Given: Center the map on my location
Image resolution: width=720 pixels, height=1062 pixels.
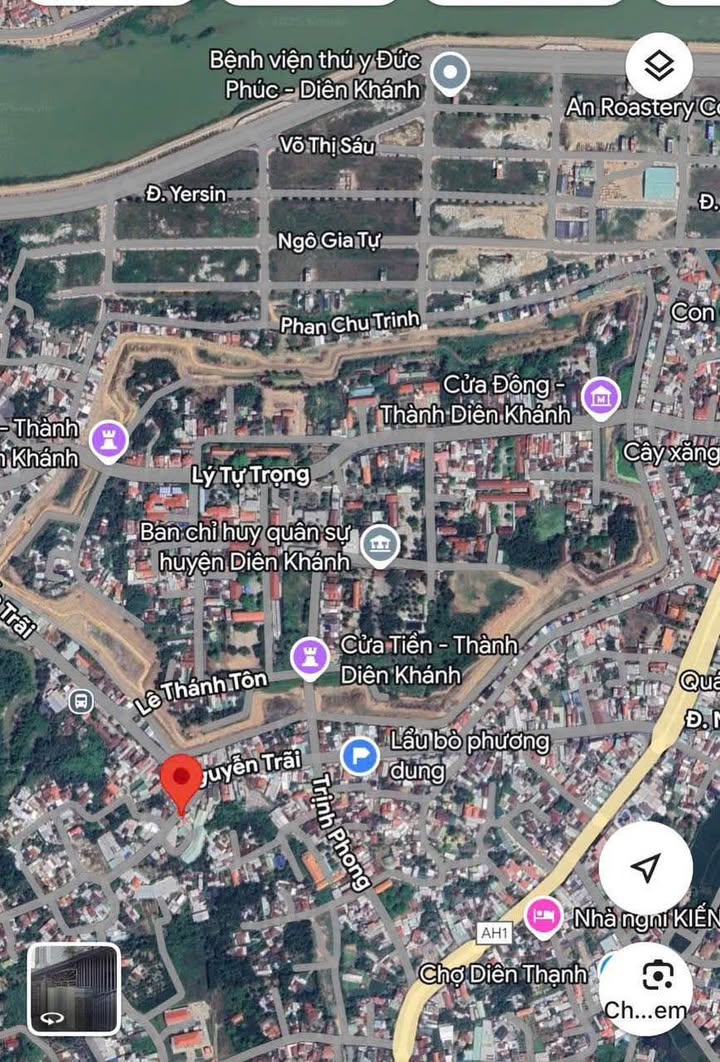Looking at the screenshot, I should pos(645,867).
